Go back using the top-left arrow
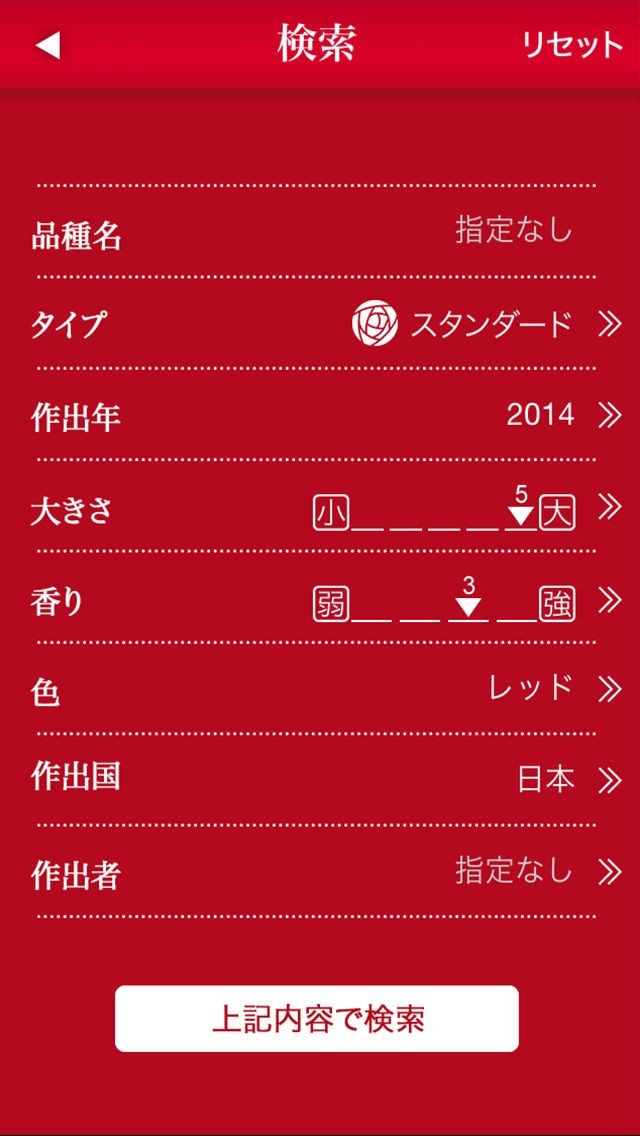This screenshot has height=1136, width=640. pos(48,45)
